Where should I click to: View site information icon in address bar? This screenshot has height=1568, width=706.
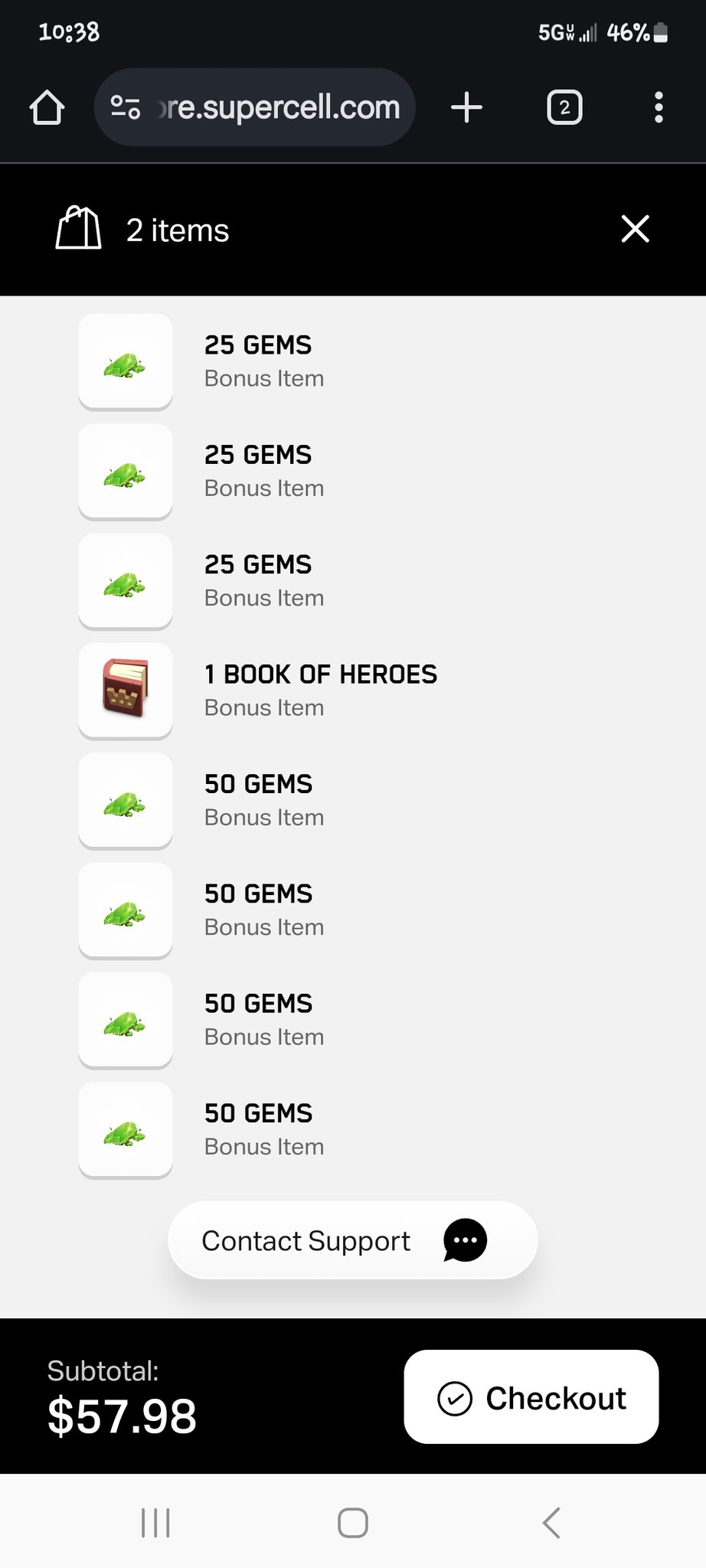click(126, 108)
